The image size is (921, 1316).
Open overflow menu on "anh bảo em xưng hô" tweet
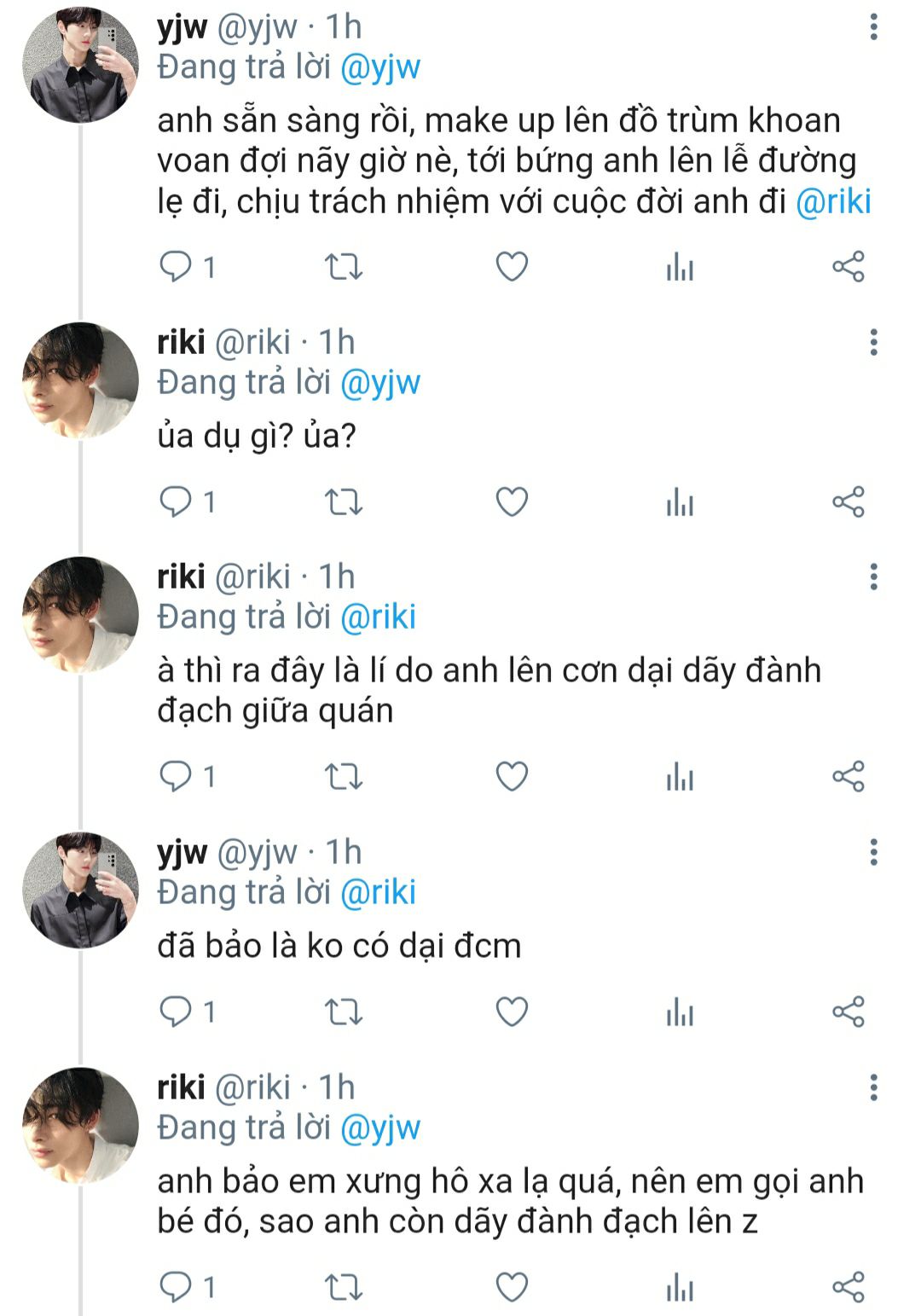point(873,1087)
